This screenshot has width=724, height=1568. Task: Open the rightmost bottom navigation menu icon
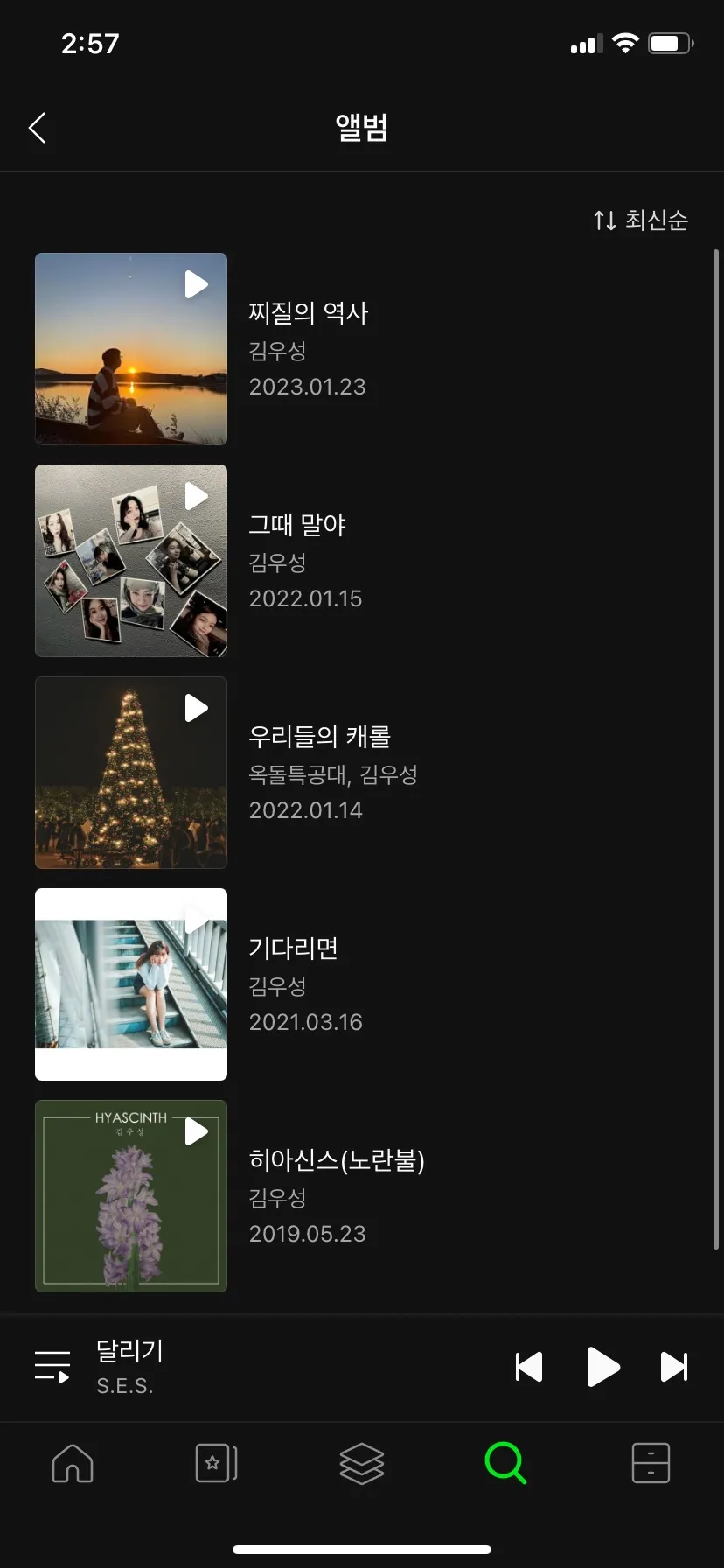[651, 1462]
